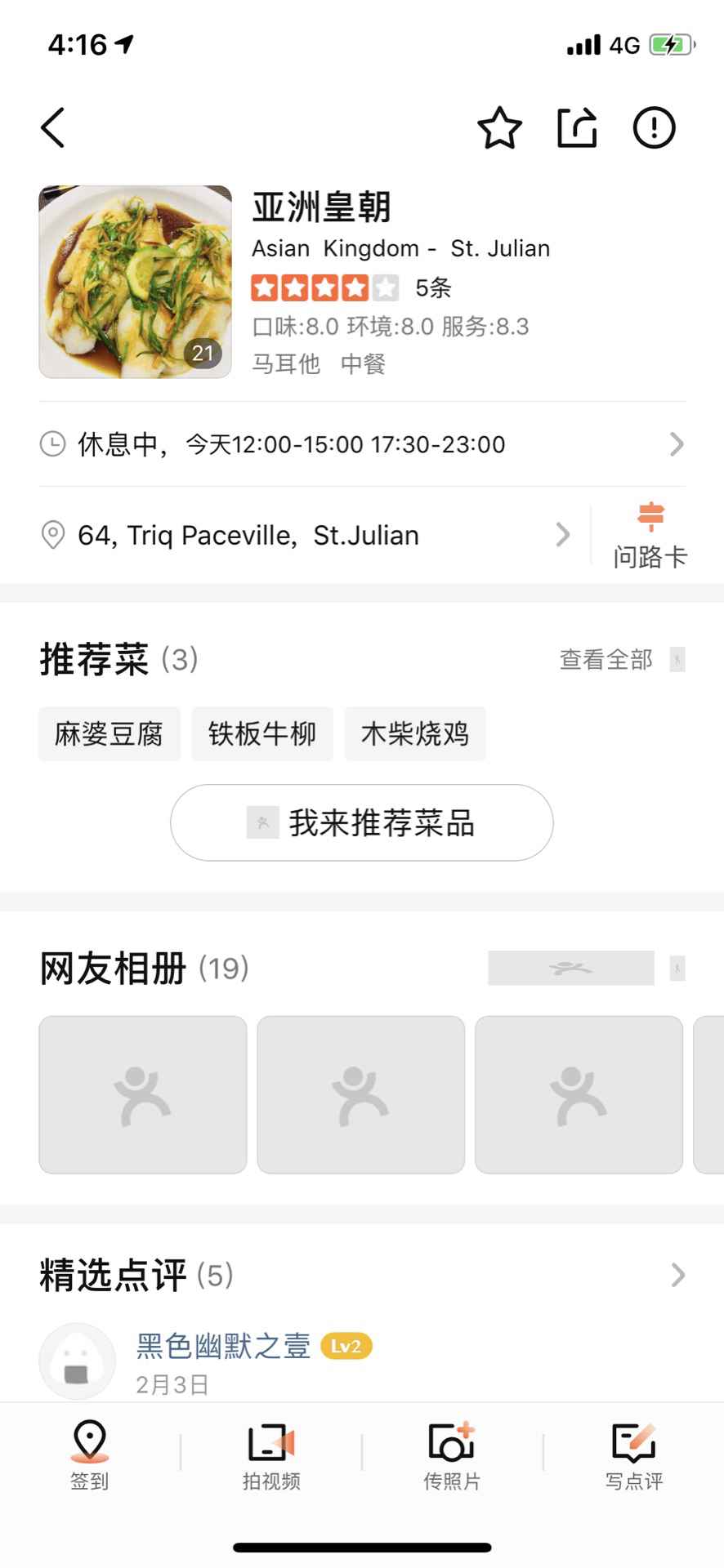
Task: Tap the exclamation report icon
Action: [653, 127]
